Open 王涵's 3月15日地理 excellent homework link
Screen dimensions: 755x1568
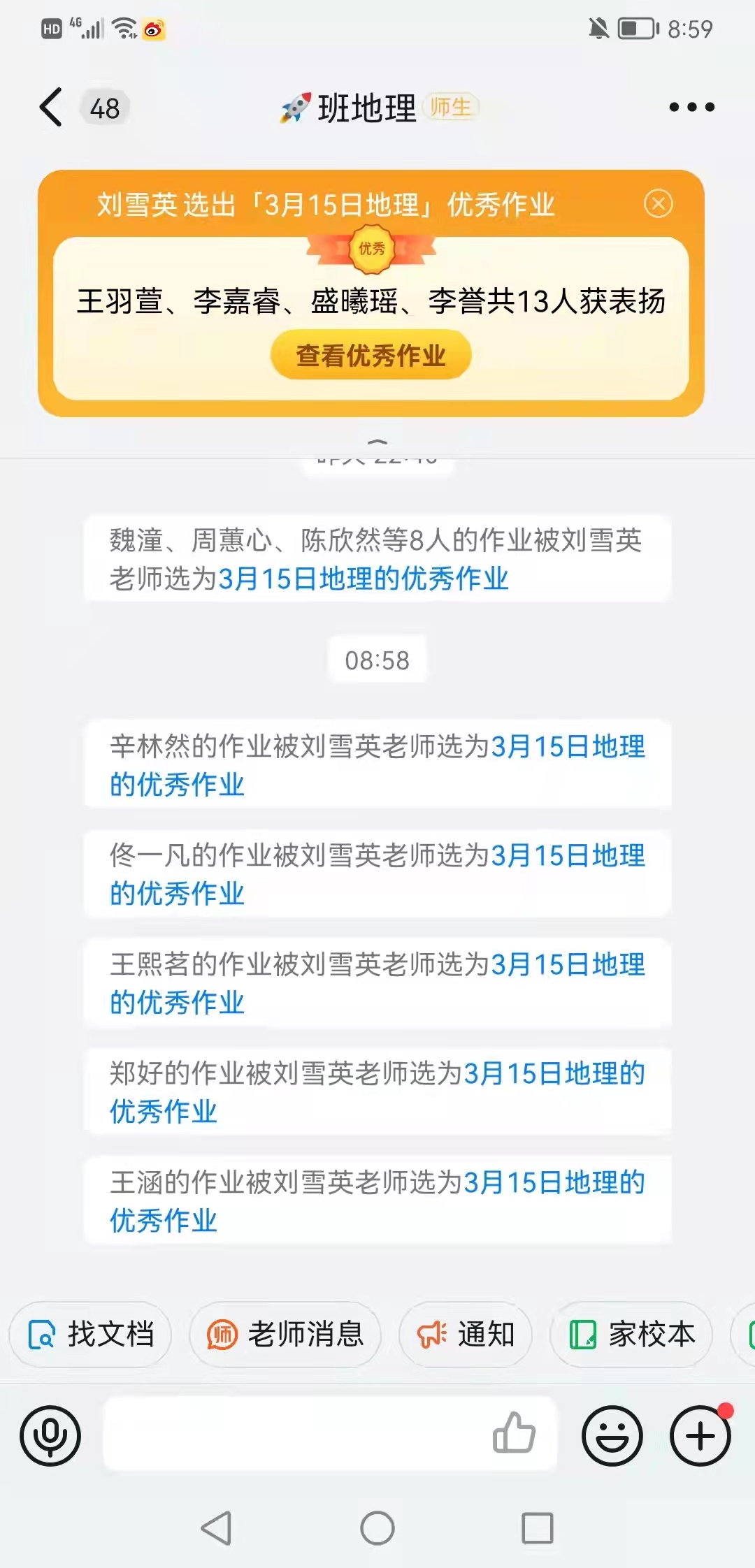[554, 1183]
